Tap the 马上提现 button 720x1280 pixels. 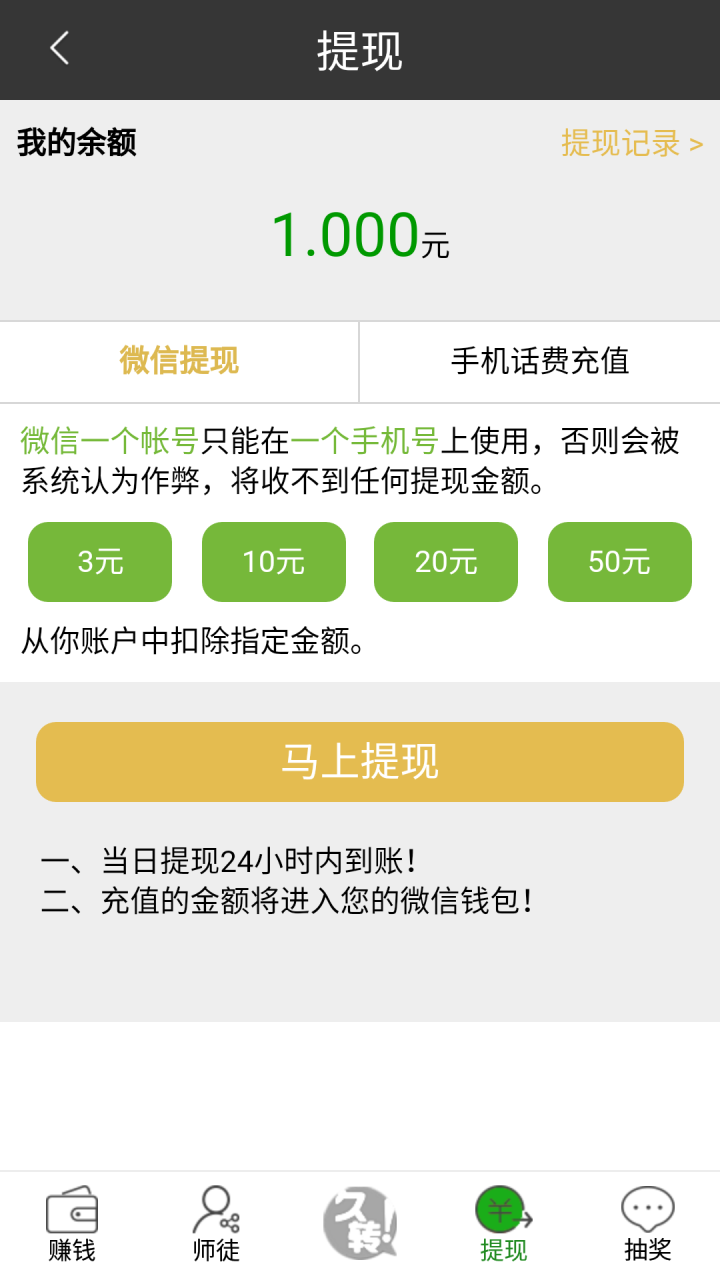pos(360,762)
